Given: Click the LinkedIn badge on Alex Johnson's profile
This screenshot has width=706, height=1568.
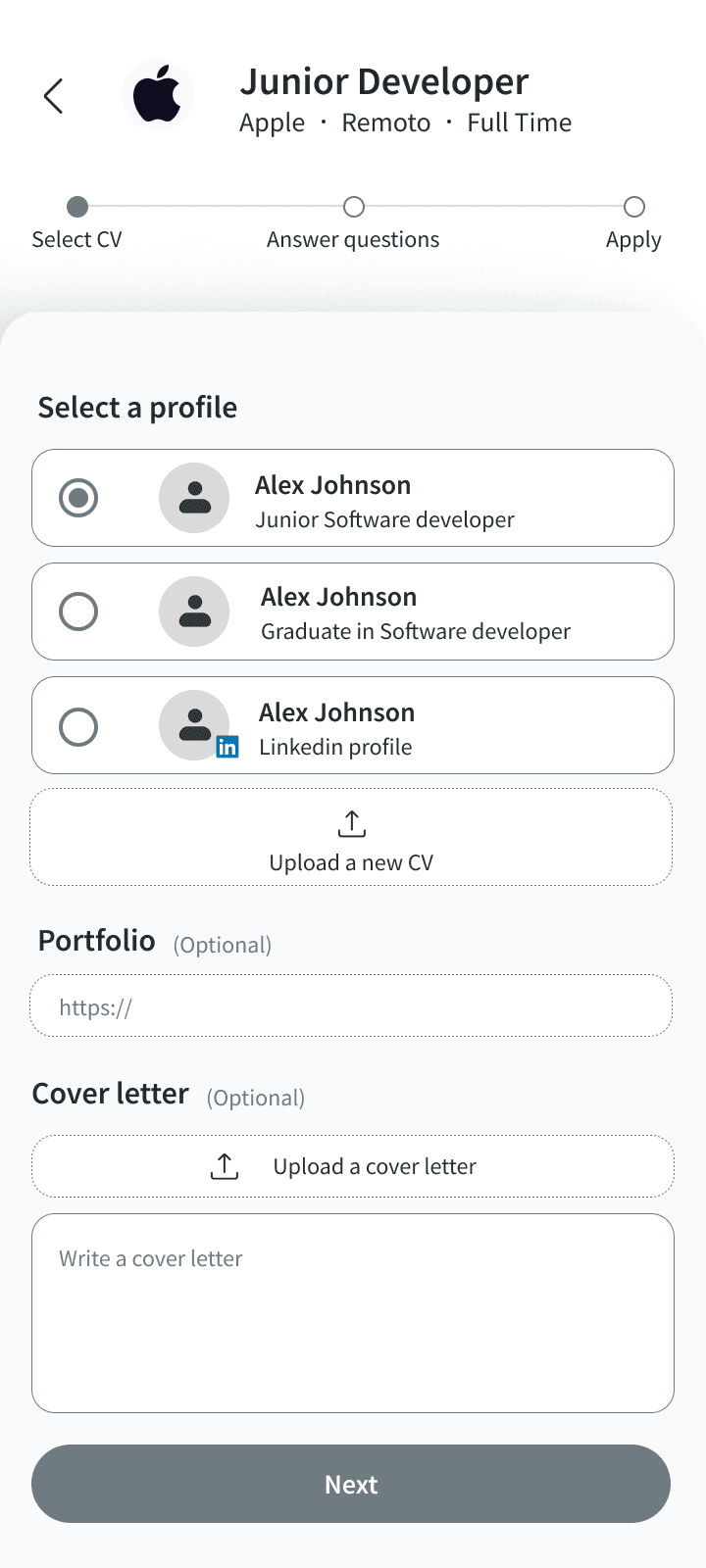Looking at the screenshot, I should (227, 747).
